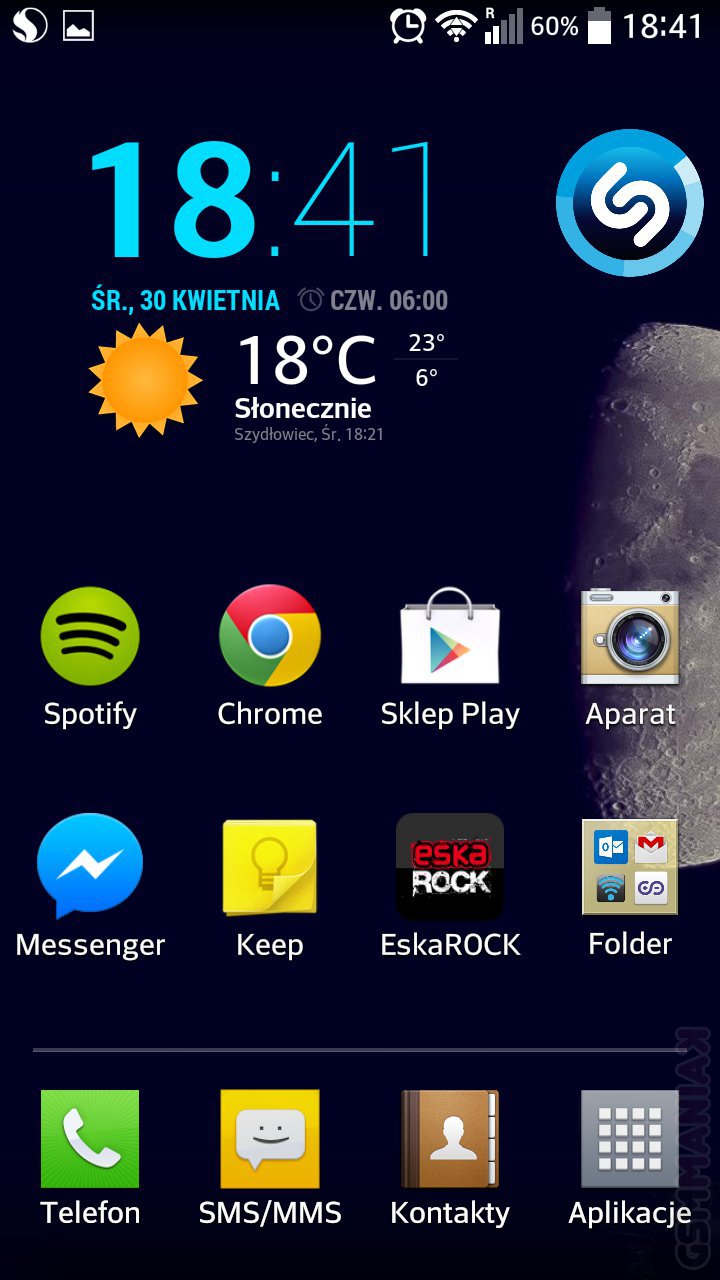The height and width of the screenshot is (1280, 720).
Task: Launch Chrome browser
Action: coord(270,637)
